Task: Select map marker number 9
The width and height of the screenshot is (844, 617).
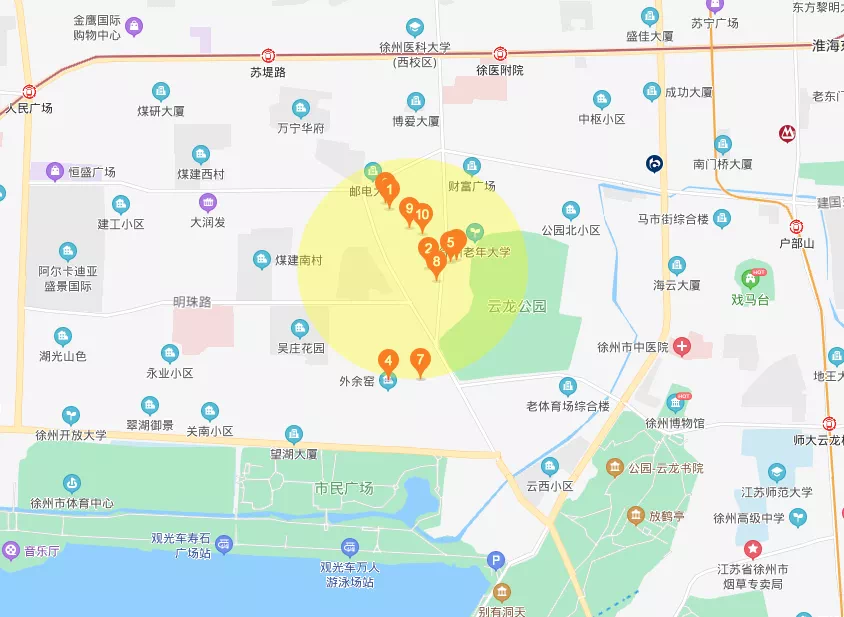Action: (408, 208)
